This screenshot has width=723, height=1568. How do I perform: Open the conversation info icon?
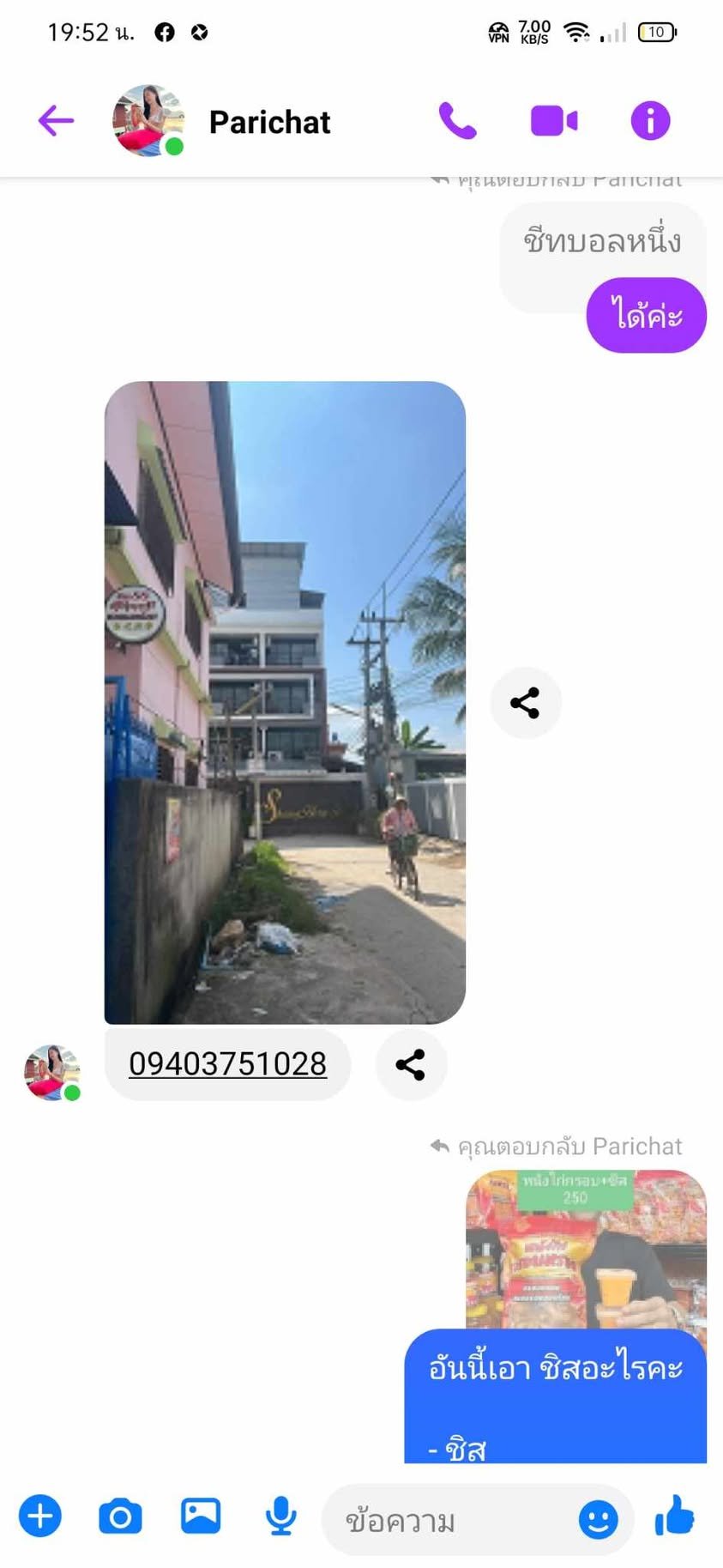(x=650, y=121)
